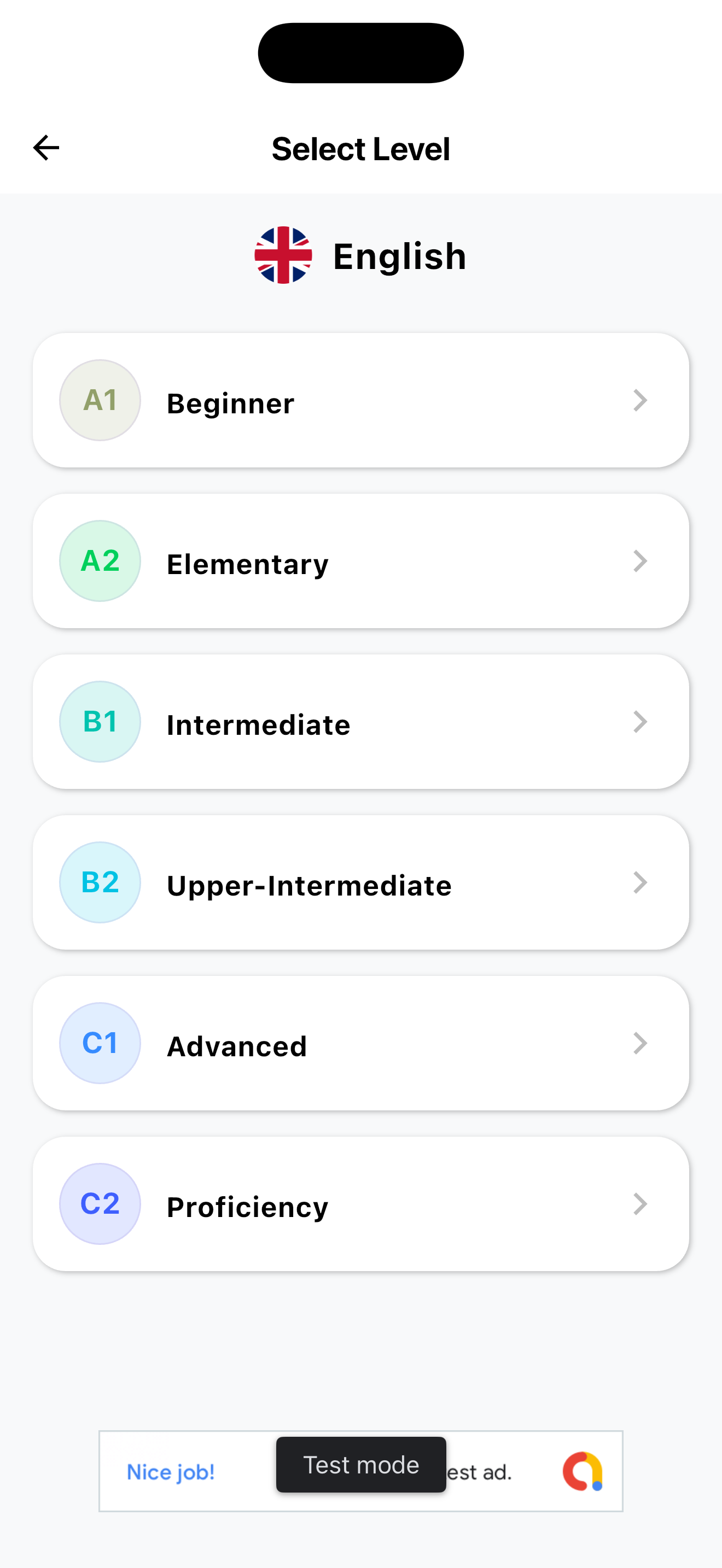Click the English flag icon
The width and height of the screenshot is (722, 1568).
[x=284, y=256]
